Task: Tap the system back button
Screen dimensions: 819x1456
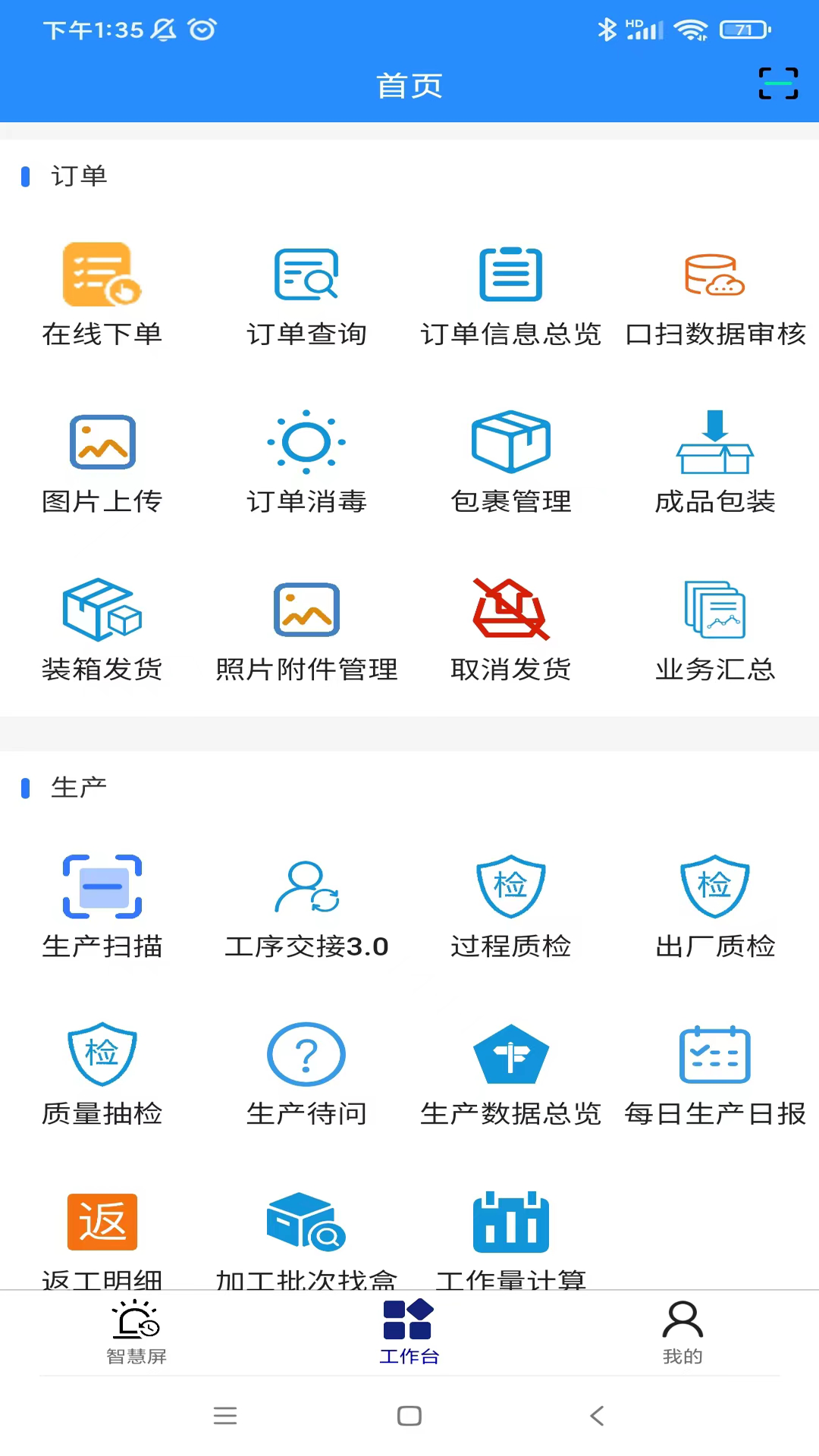Action: pos(598,1416)
